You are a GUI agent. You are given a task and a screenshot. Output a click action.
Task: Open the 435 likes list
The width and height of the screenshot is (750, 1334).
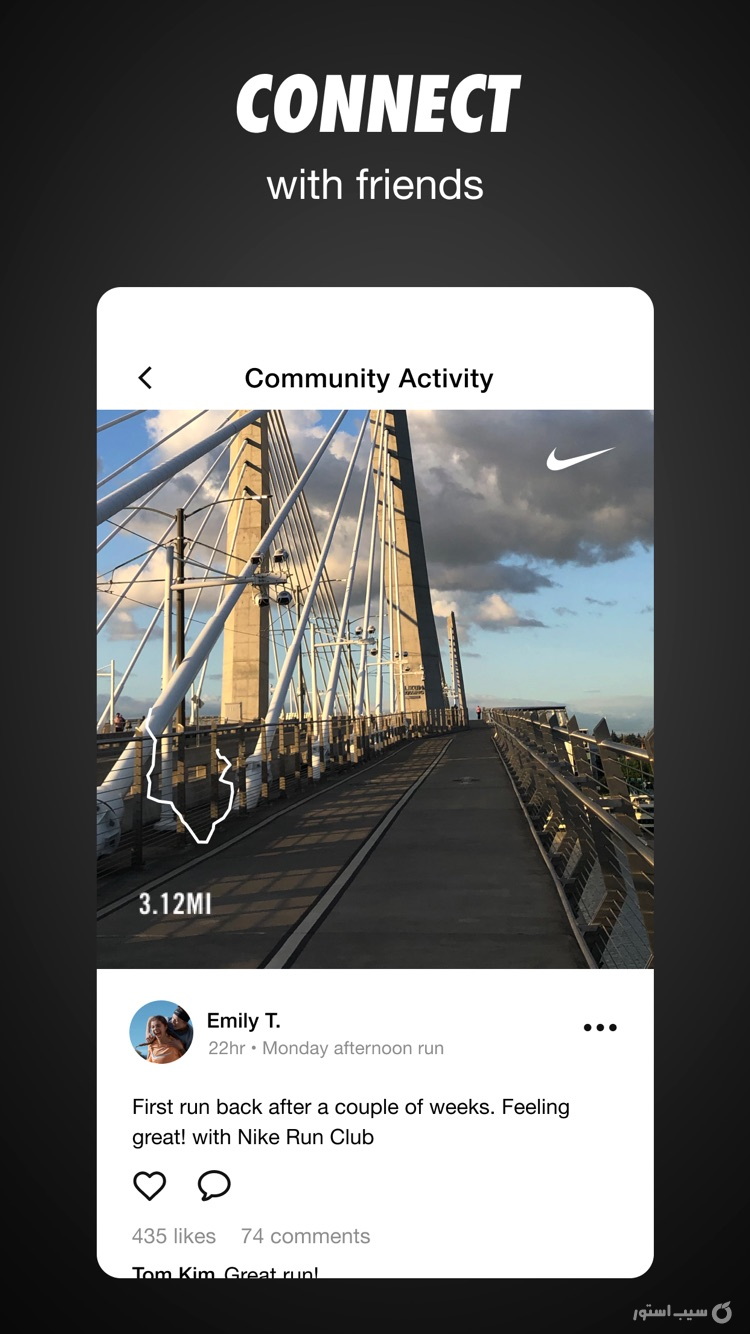tap(173, 1236)
